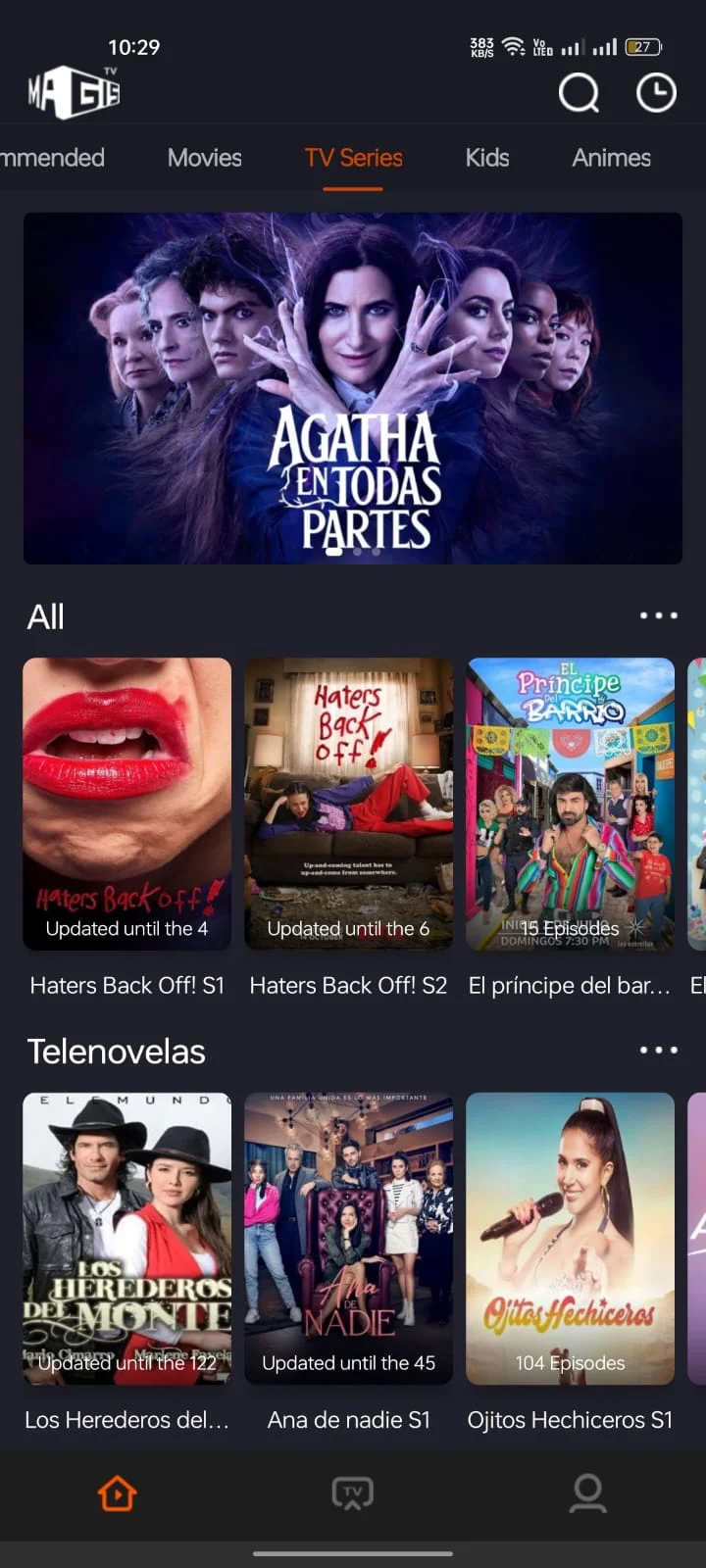Screen dimensions: 706x1568
Task: Open watch history clock icon
Action: [x=656, y=93]
